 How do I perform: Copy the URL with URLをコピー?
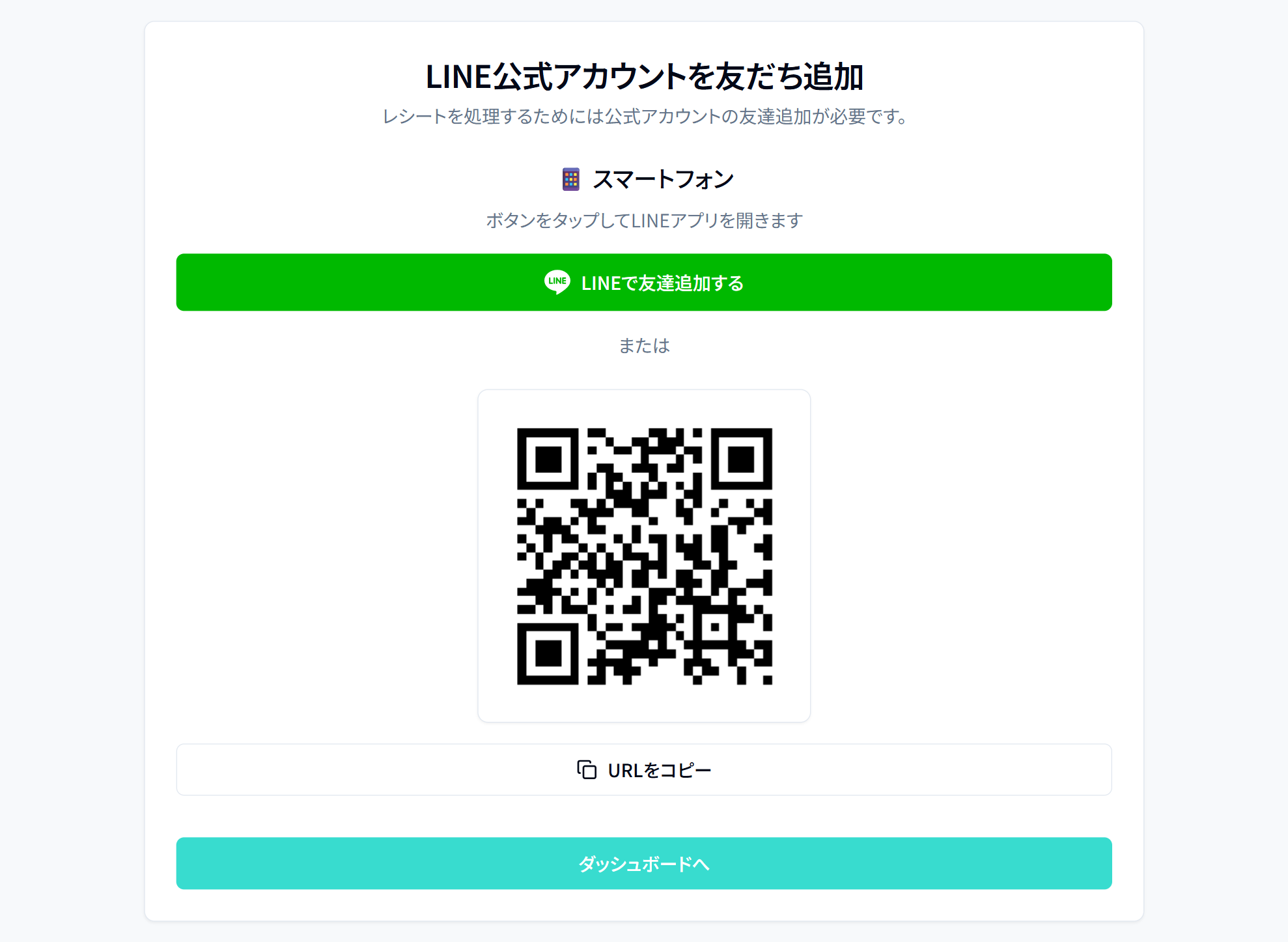pos(643,769)
